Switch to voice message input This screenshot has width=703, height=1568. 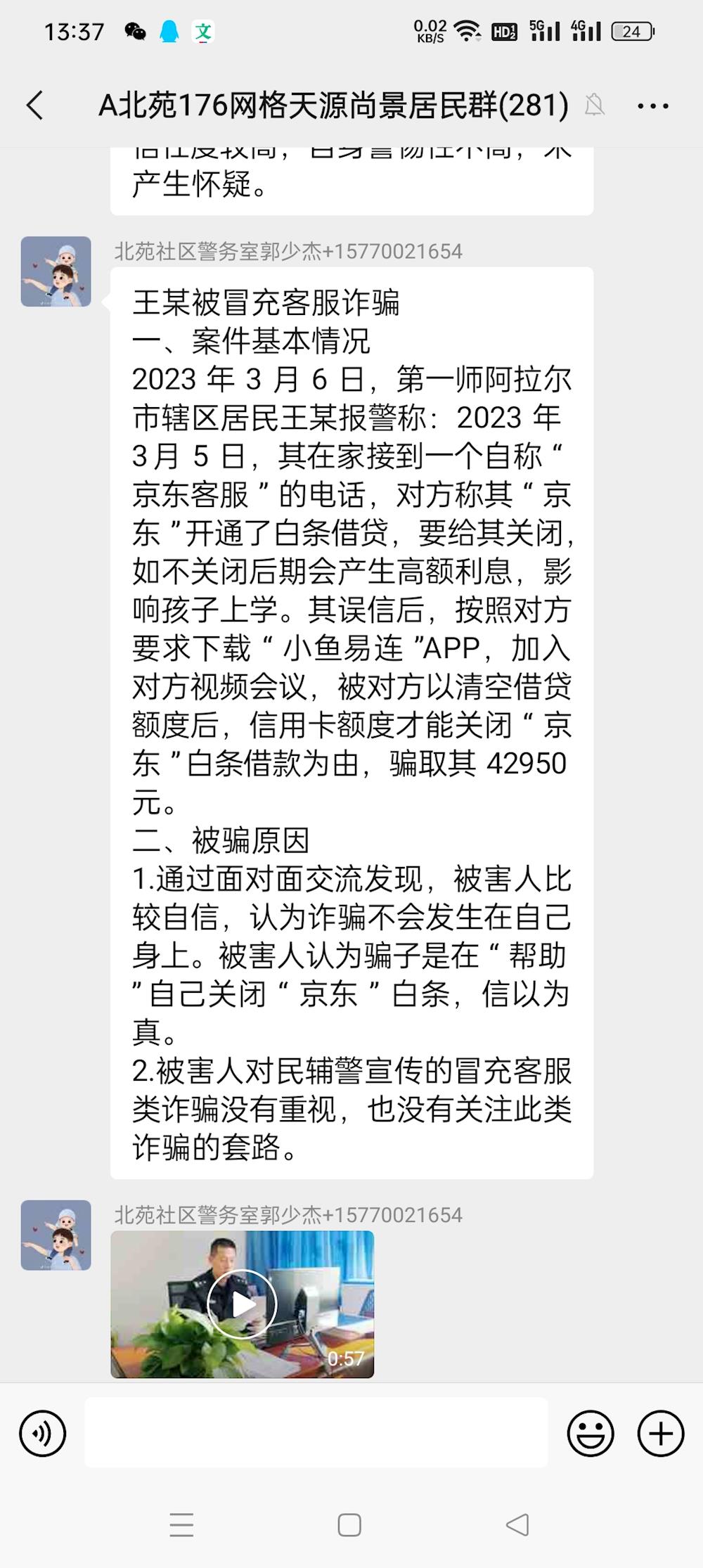tap(43, 1434)
